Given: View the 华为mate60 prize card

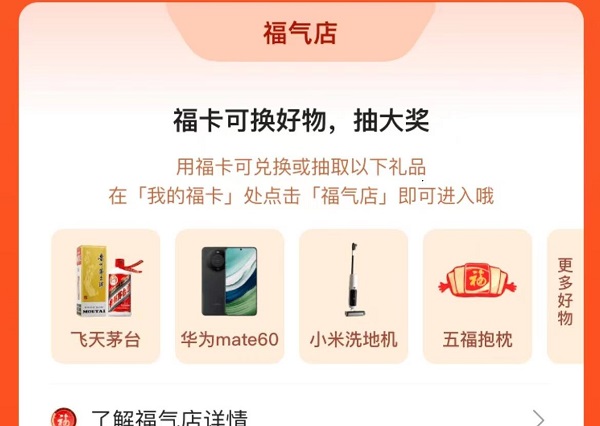Looking at the screenshot, I should pyautogui.click(x=229, y=296).
